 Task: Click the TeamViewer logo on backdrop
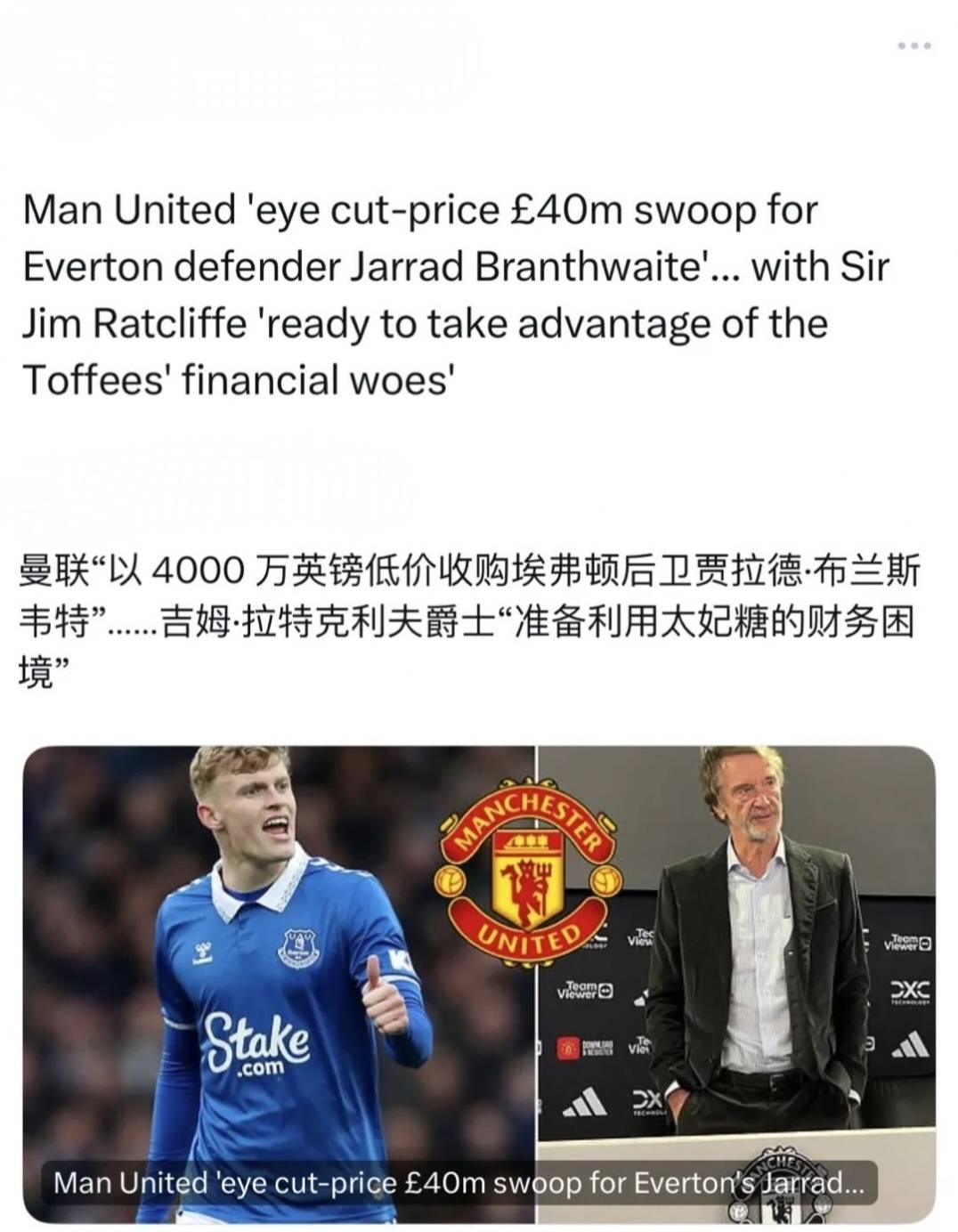(583, 988)
